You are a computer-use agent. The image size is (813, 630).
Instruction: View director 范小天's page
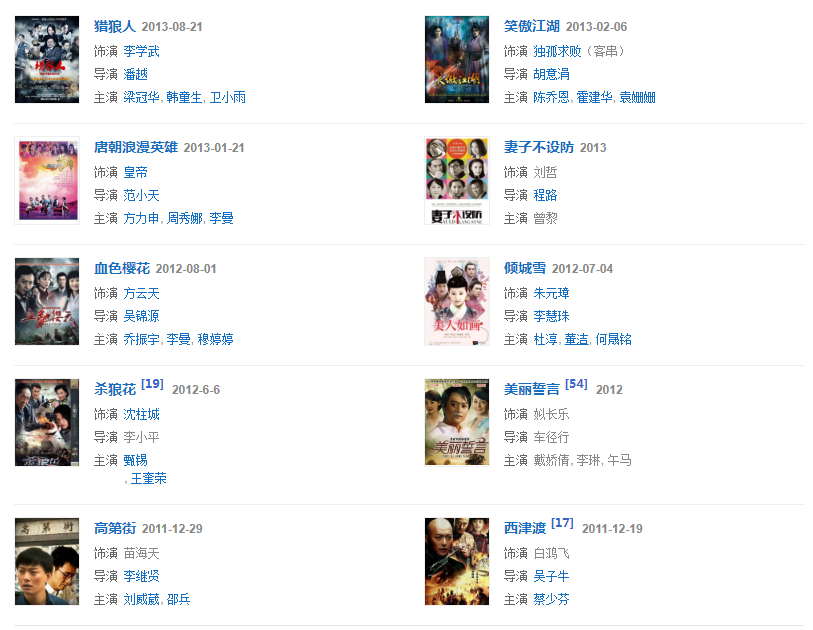point(141,195)
